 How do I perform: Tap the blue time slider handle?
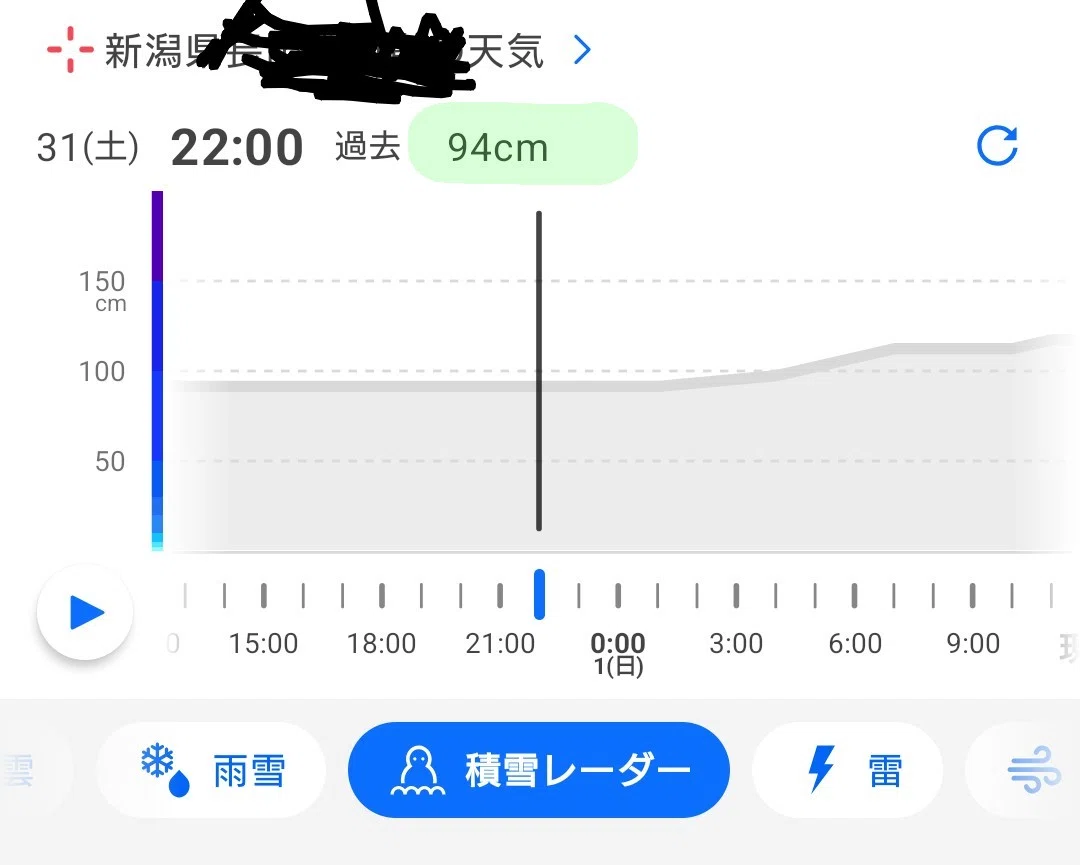pyautogui.click(x=539, y=594)
